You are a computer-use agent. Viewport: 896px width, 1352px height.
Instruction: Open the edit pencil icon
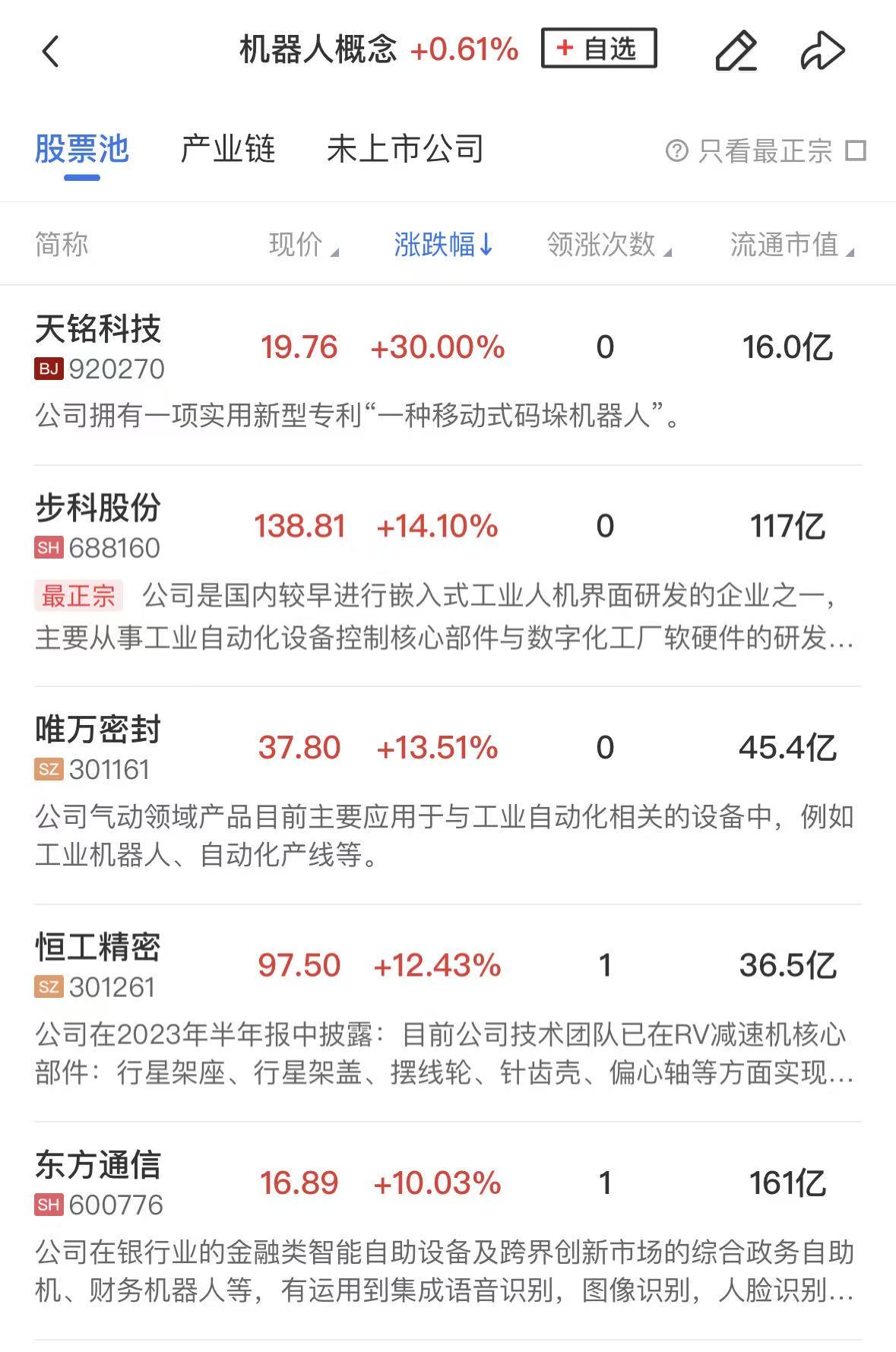(x=736, y=51)
